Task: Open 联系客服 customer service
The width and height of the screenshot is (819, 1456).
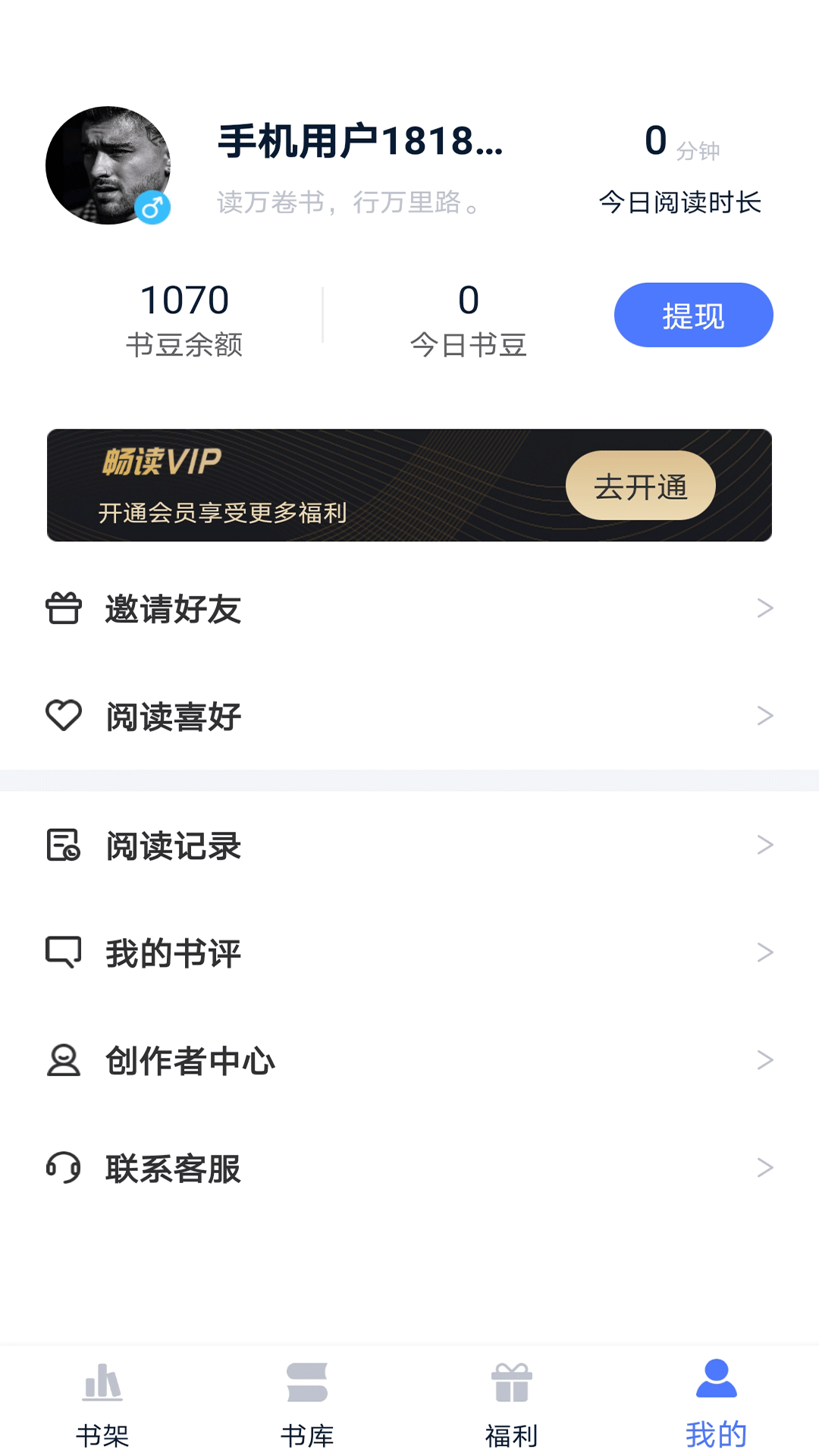Action: [409, 1169]
